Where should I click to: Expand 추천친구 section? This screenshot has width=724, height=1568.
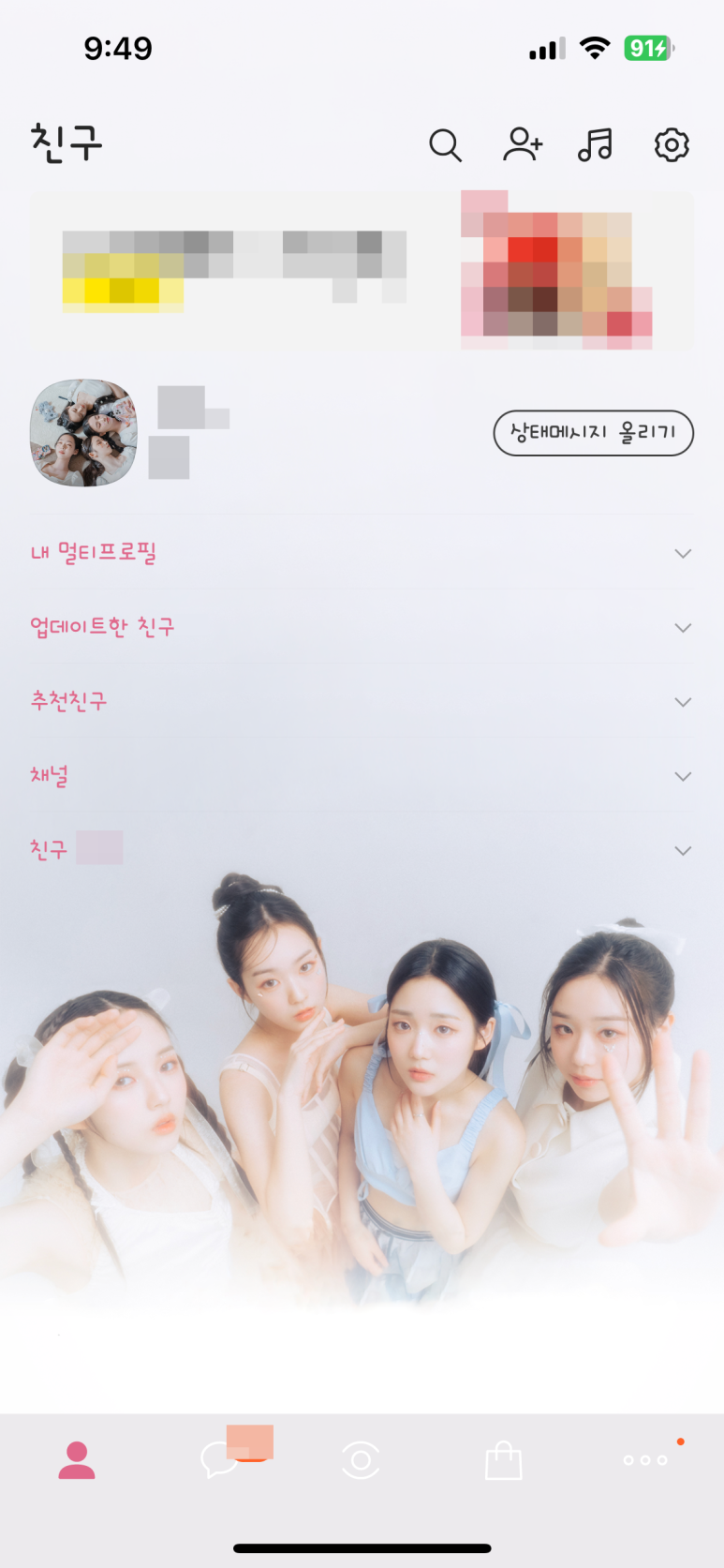362,701
